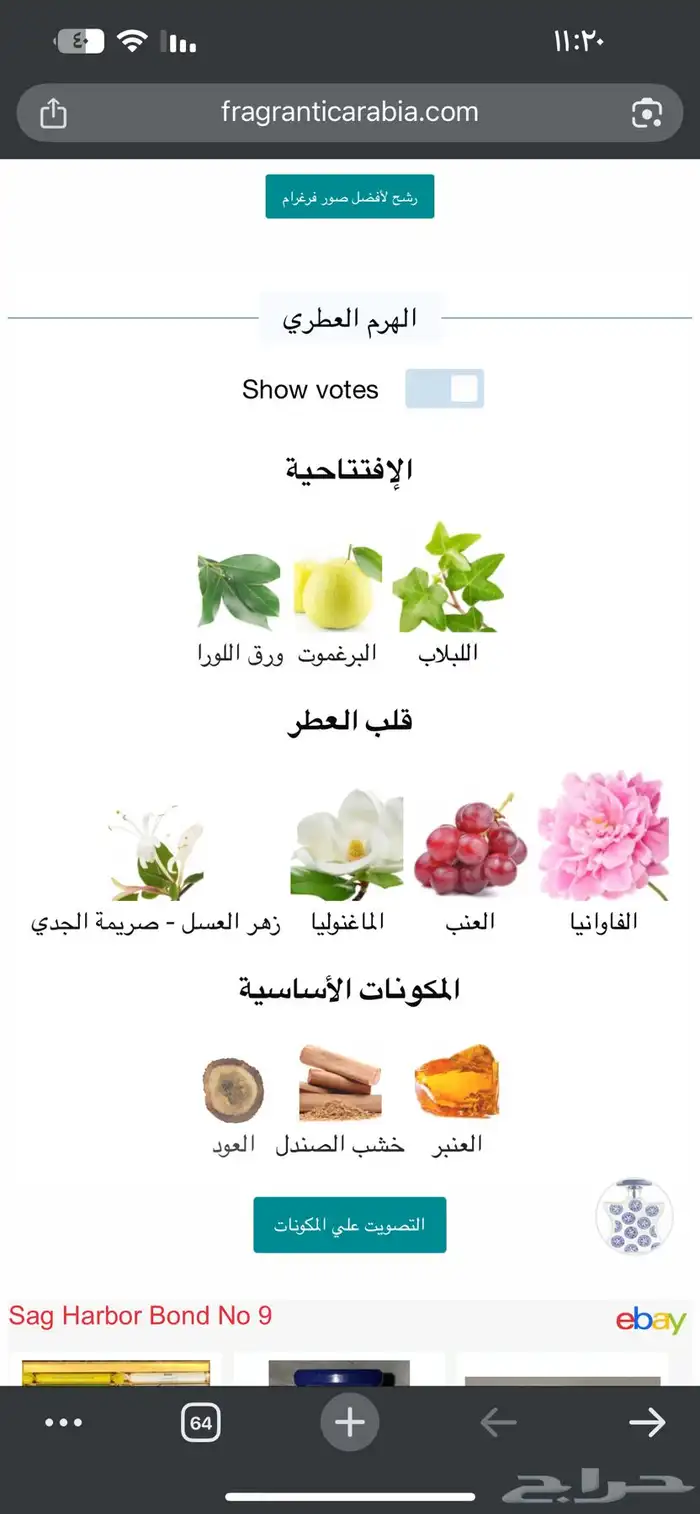Open the browser three-dots menu
This screenshot has width=700, height=1514.
(64, 1423)
